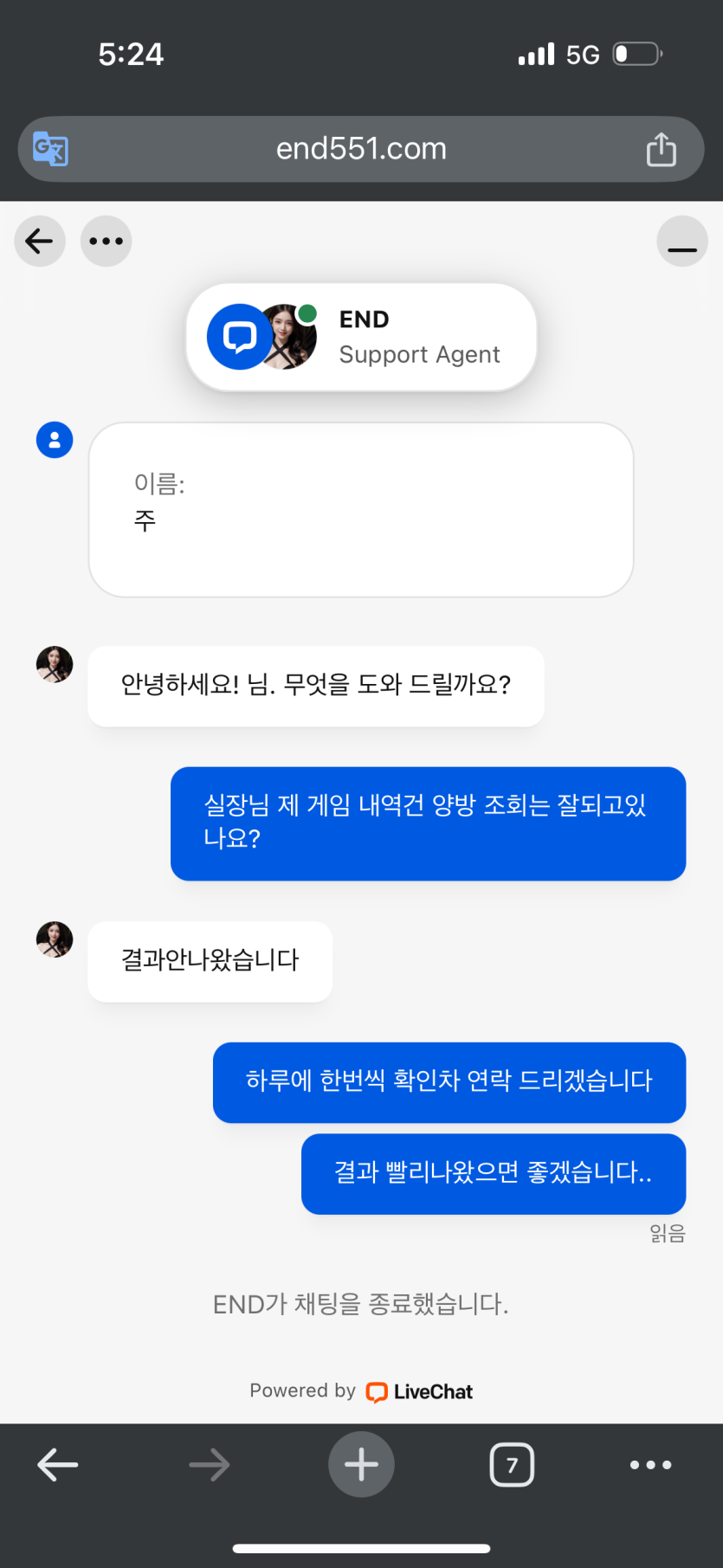This screenshot has width=723, height=1568.
Task: Navigate back with browser back arrow
Action: pos(58,1465)
